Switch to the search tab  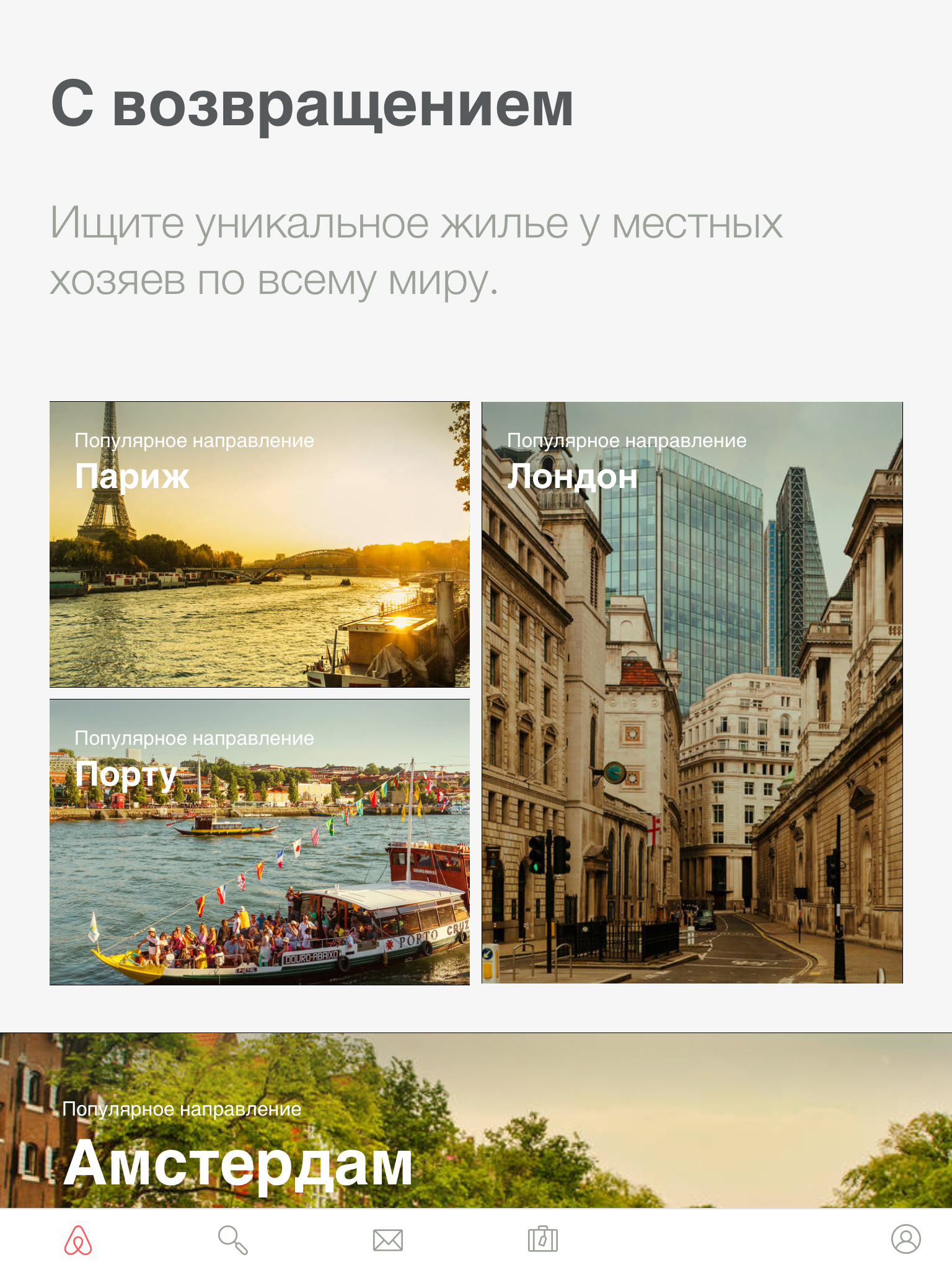(233, 1240)
